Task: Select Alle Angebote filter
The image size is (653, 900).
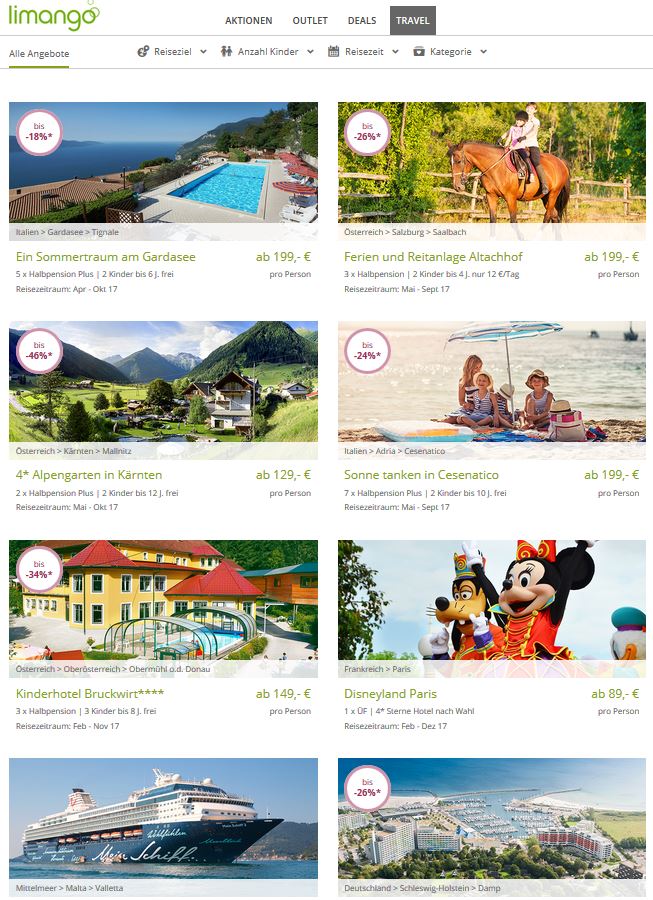Action: 39,53
